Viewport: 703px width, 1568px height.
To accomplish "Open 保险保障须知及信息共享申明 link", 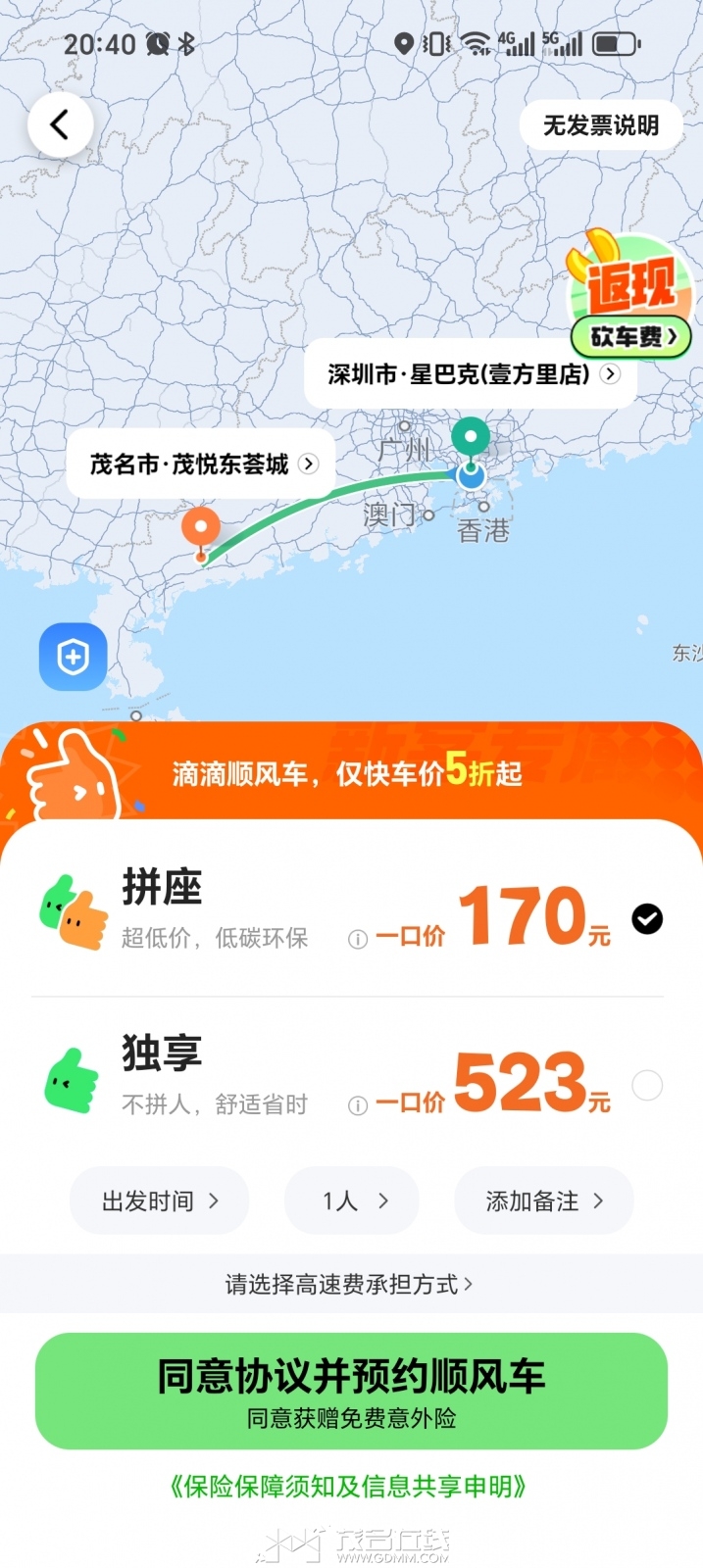I will pos(349,1487).
